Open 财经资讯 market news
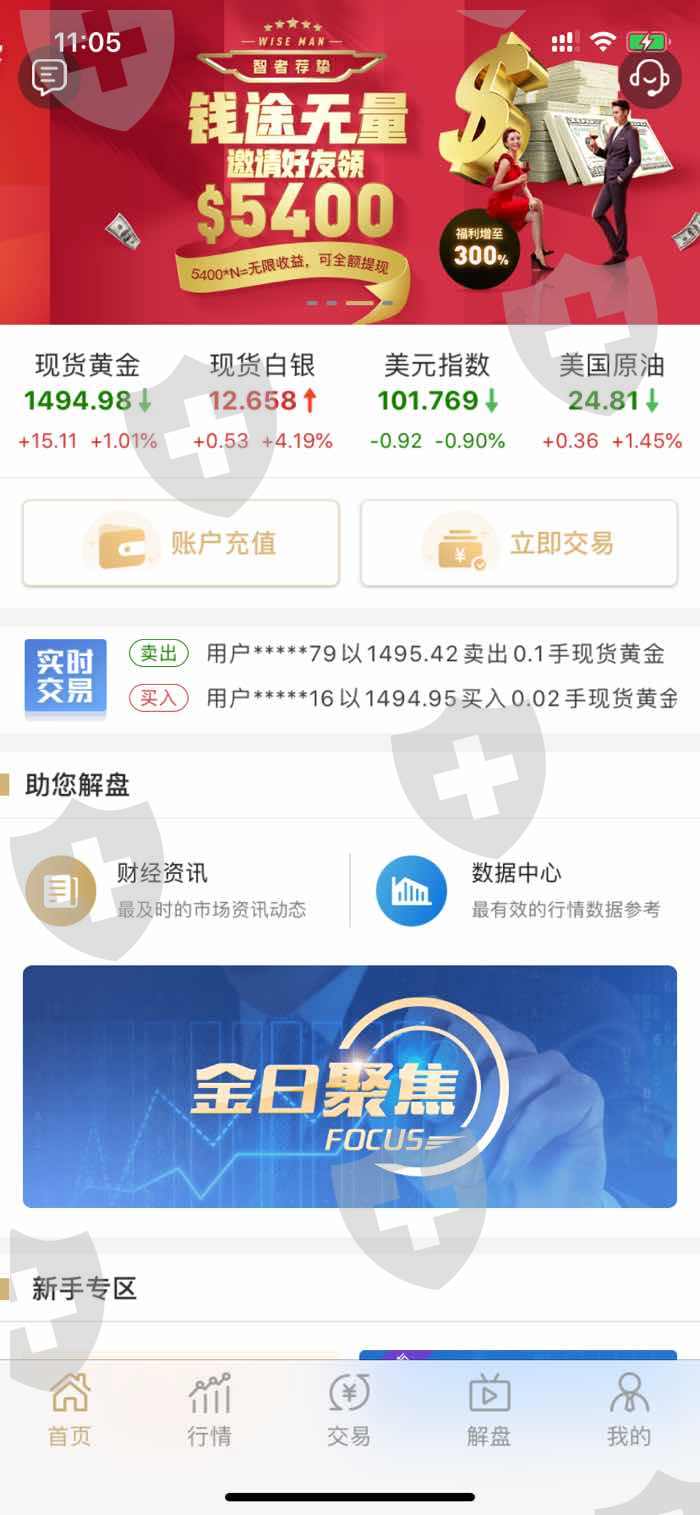Image resolution: width=700 pixels, height=1515 pixels. click(177, 890)
